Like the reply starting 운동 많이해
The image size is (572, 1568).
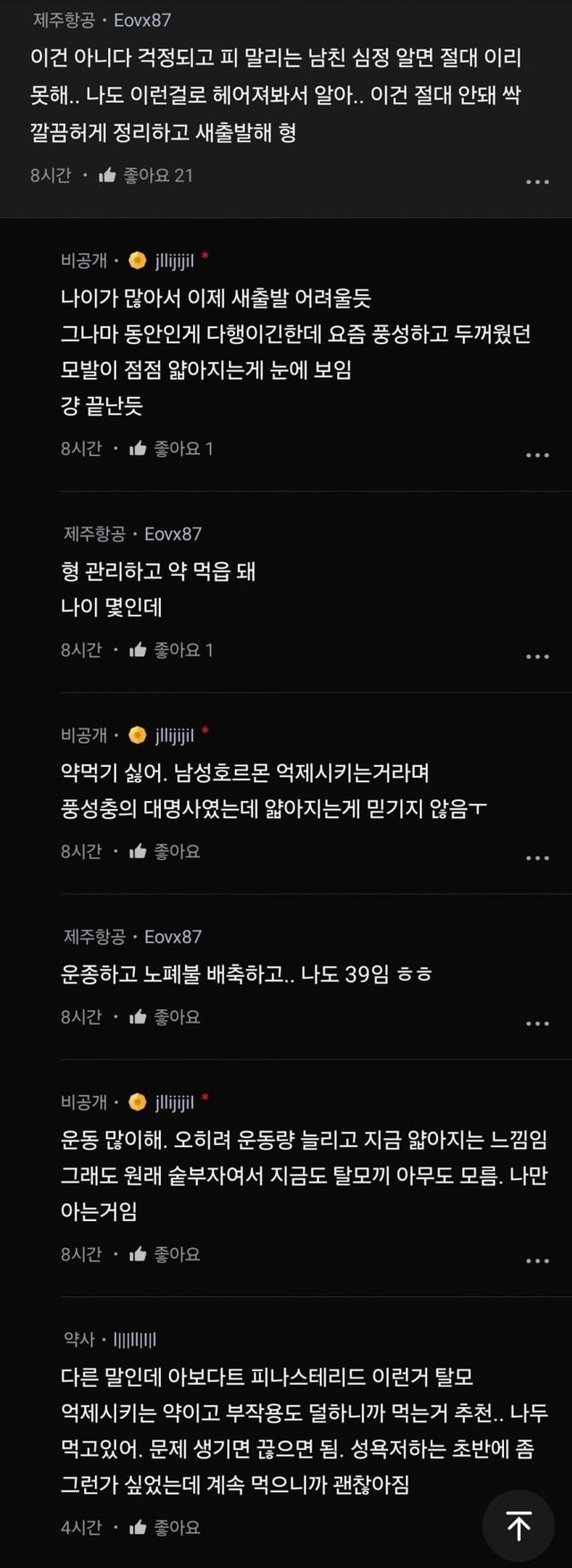(138, 1254)
